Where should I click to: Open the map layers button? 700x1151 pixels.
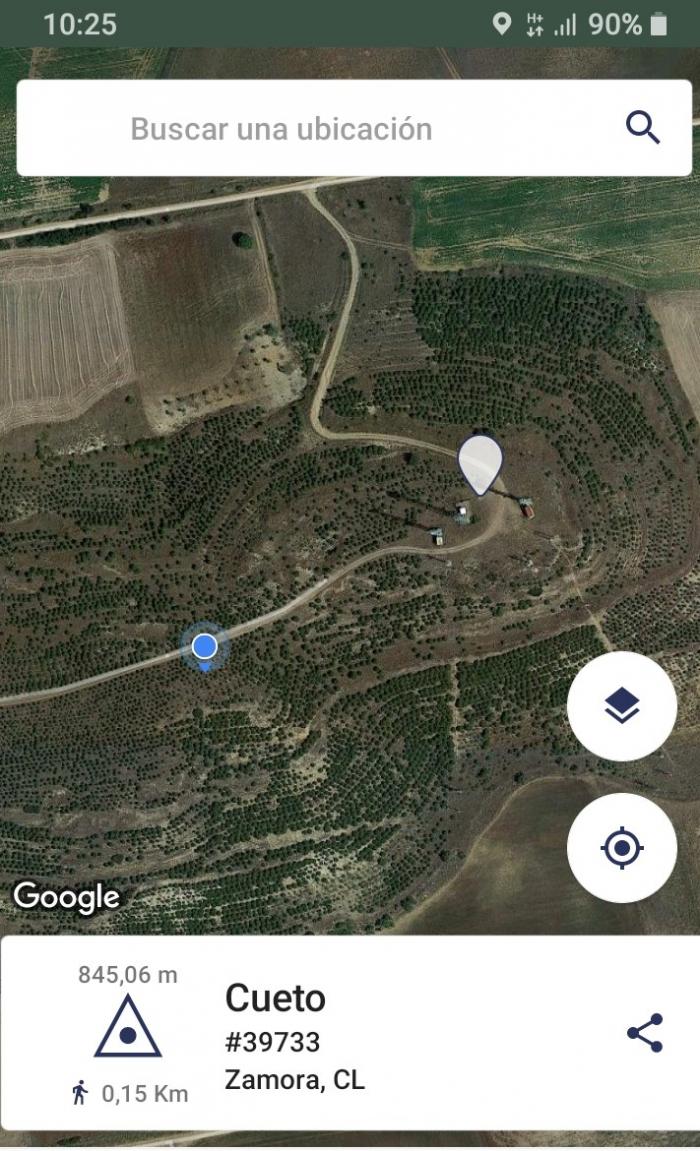(x=621, y=706)
